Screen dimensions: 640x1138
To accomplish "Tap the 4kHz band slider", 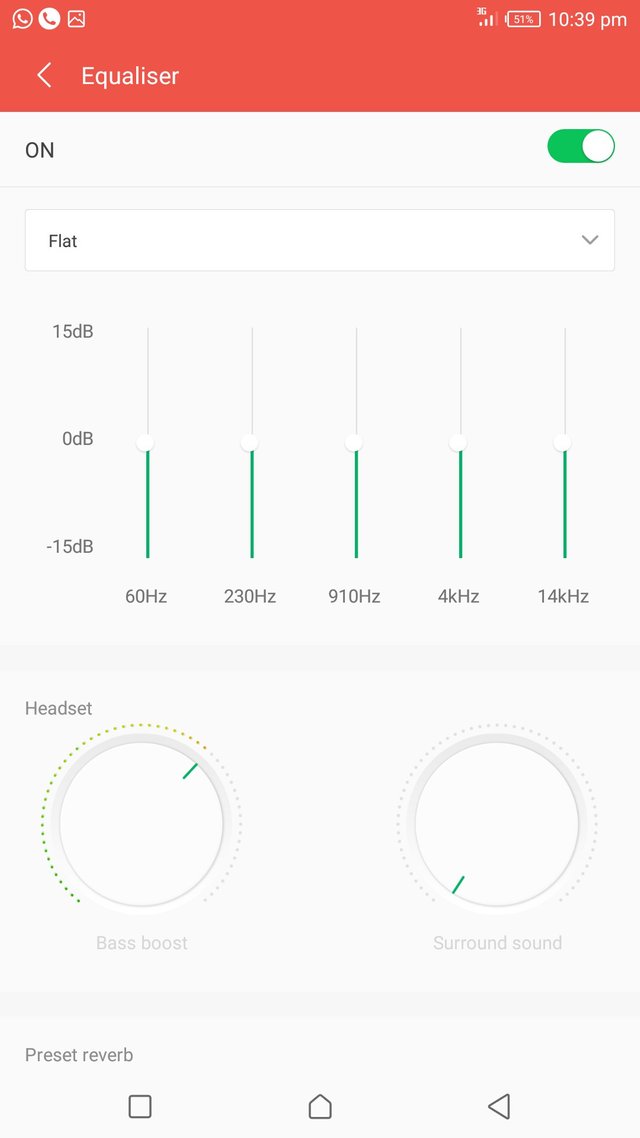I will [458, 442].
